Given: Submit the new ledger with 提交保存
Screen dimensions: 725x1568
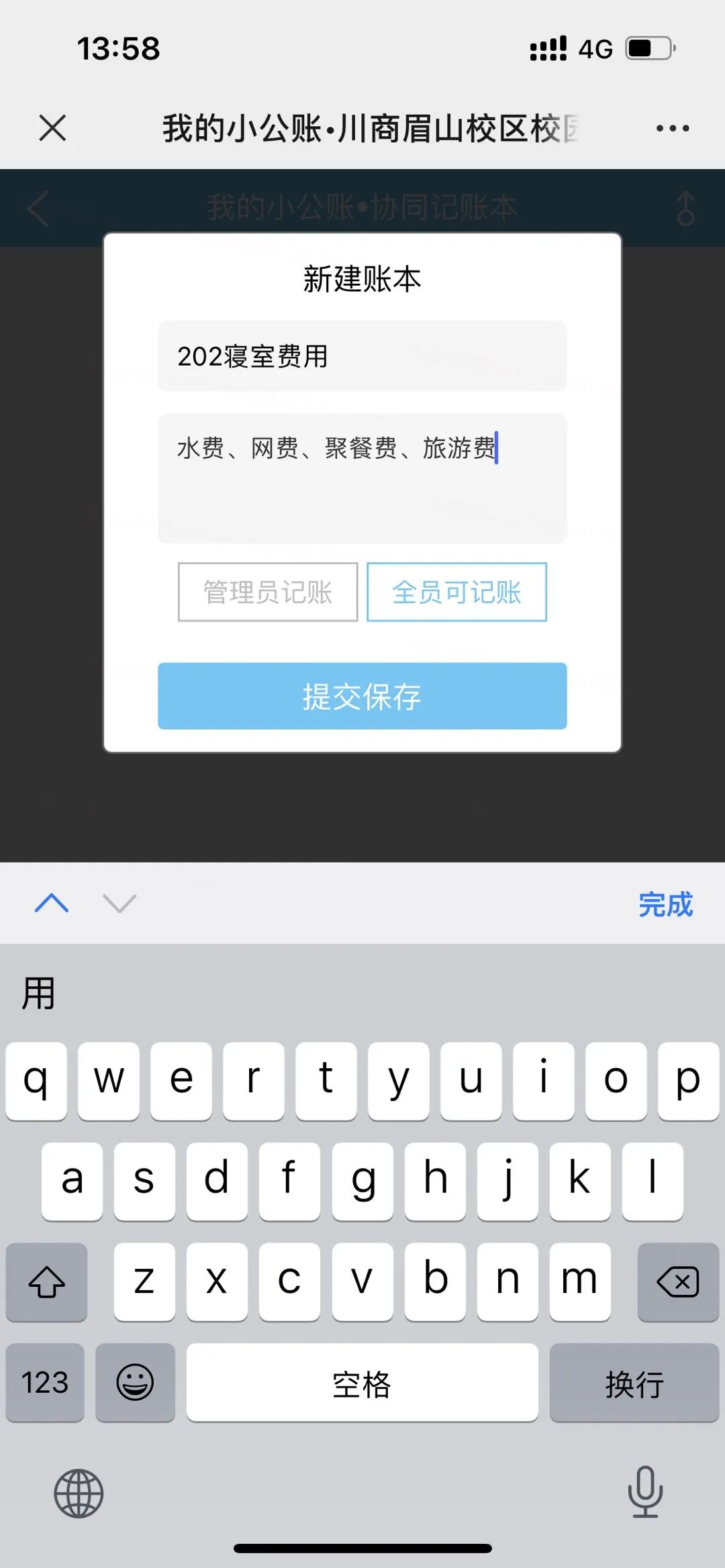Looking at the screenshot, I should coord(362,696).
